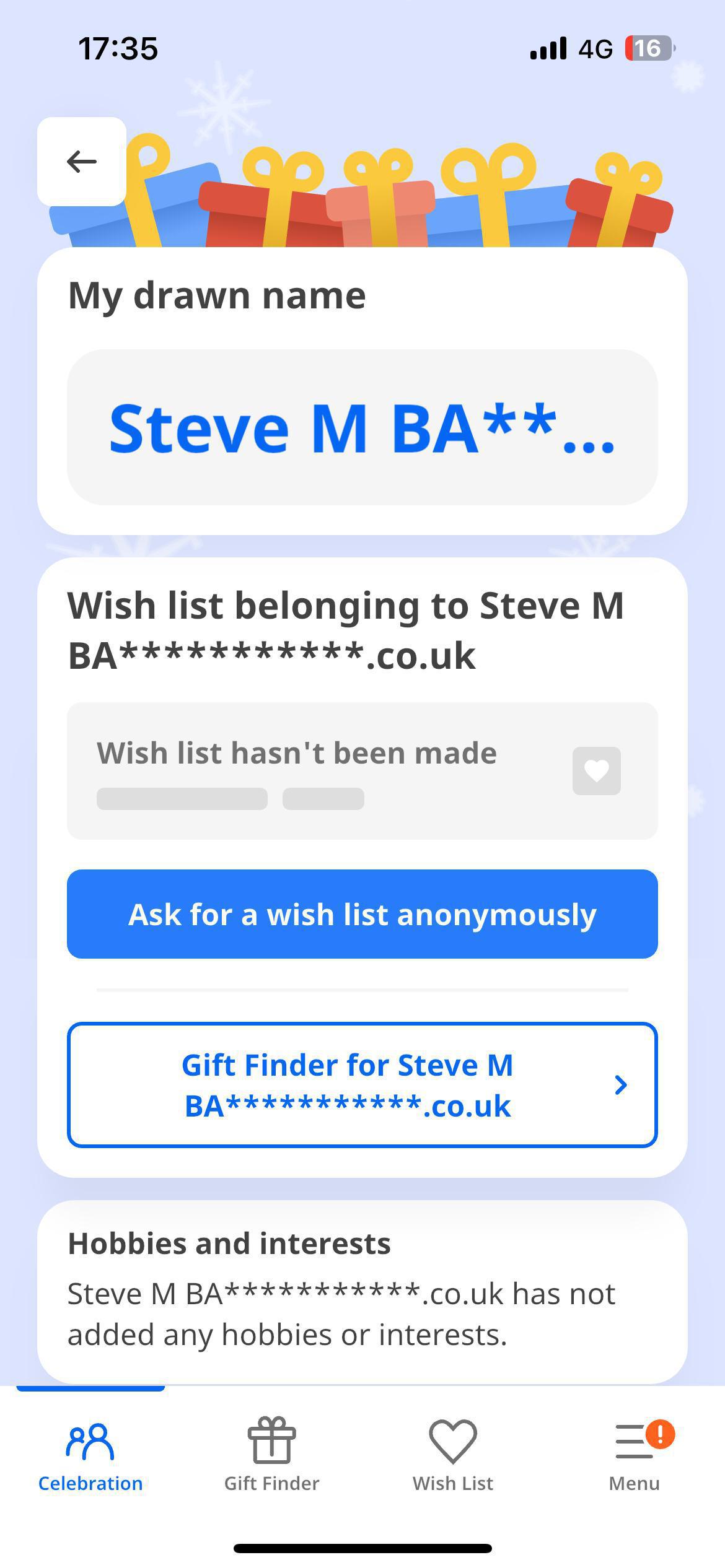725x1568 pixels.
Task: Tap Ask for a wish list anonymously
Action: 362,914
